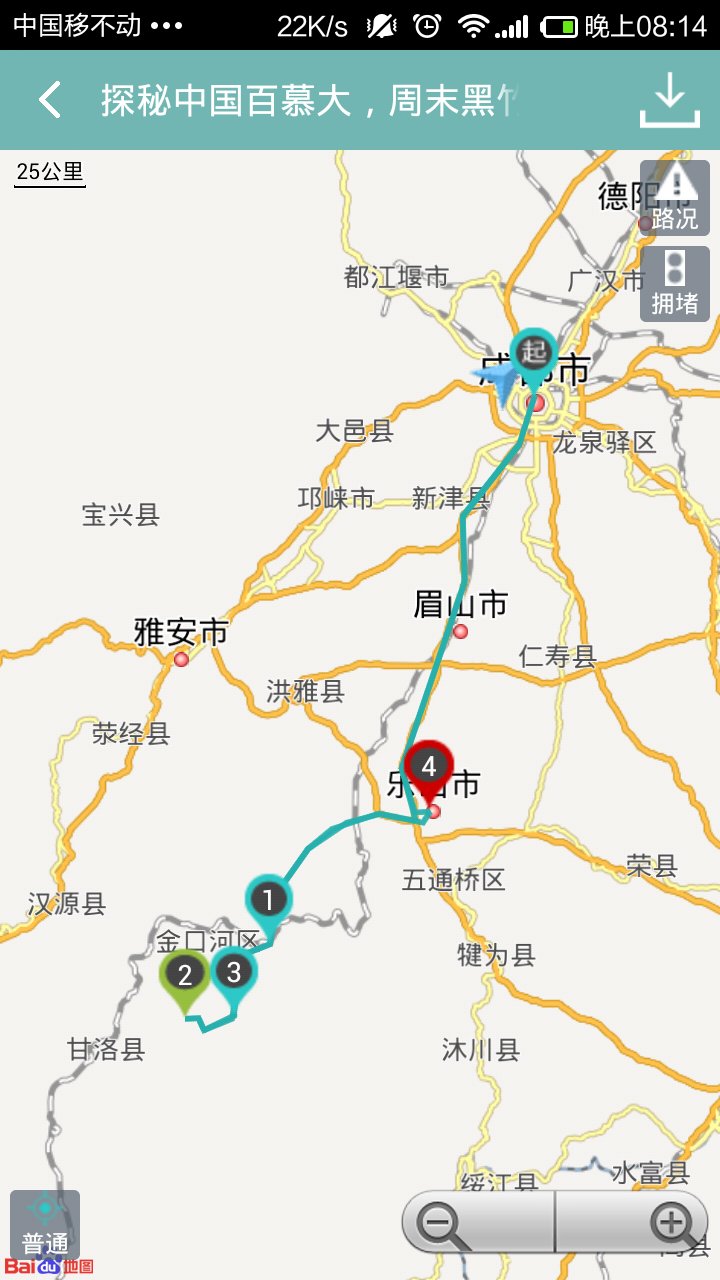Screen dimensions: 720x1280
Task: Expand route details from marker 4
Action: pyautogui.click(x=429, y=765)
